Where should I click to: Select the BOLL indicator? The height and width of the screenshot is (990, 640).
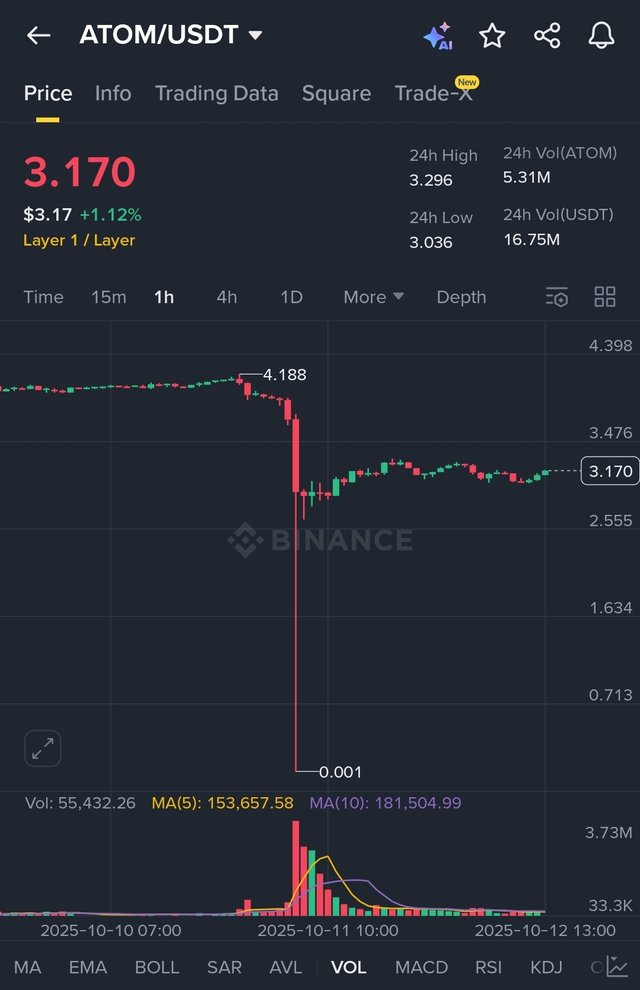click(157, 967)
